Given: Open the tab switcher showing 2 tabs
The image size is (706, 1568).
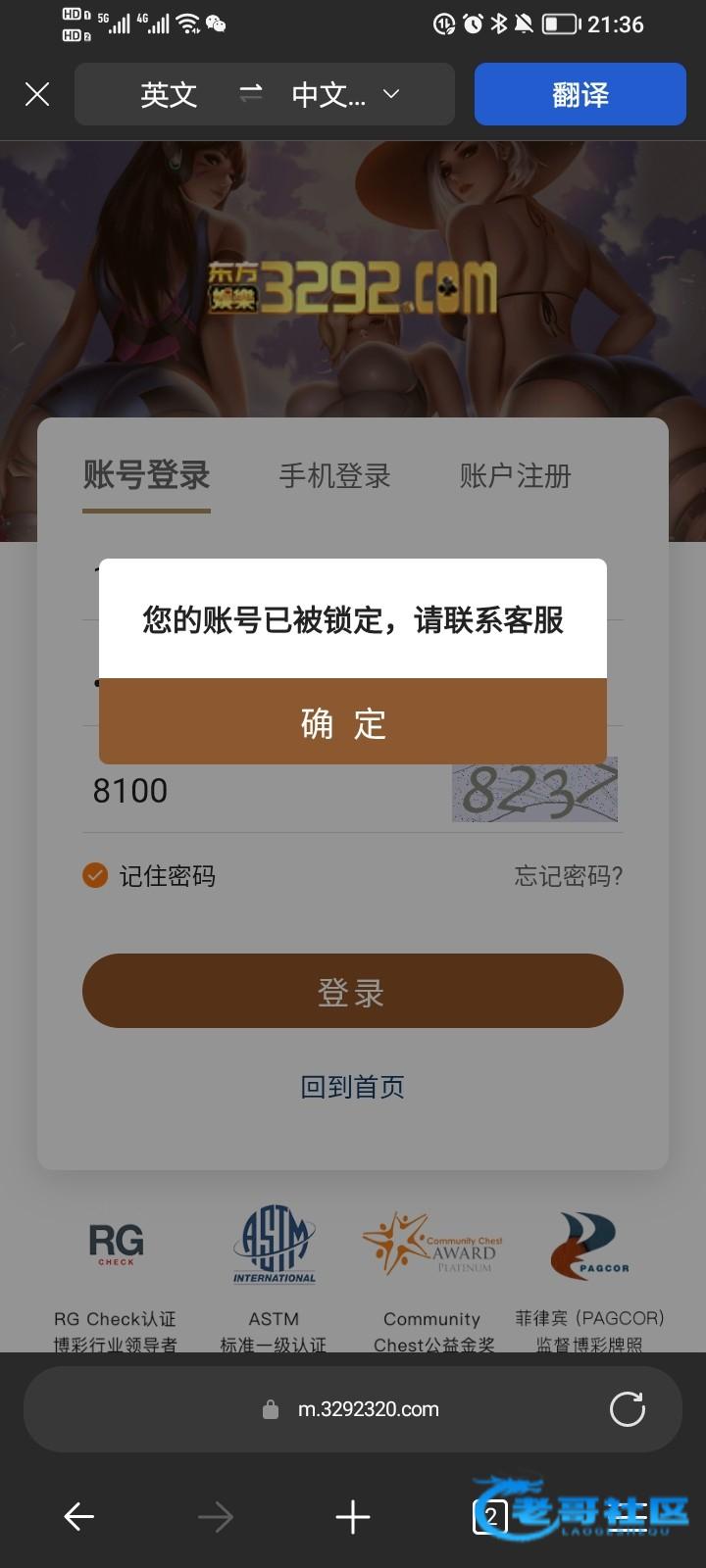Looking at the screenshot, I should [490, 1517].
